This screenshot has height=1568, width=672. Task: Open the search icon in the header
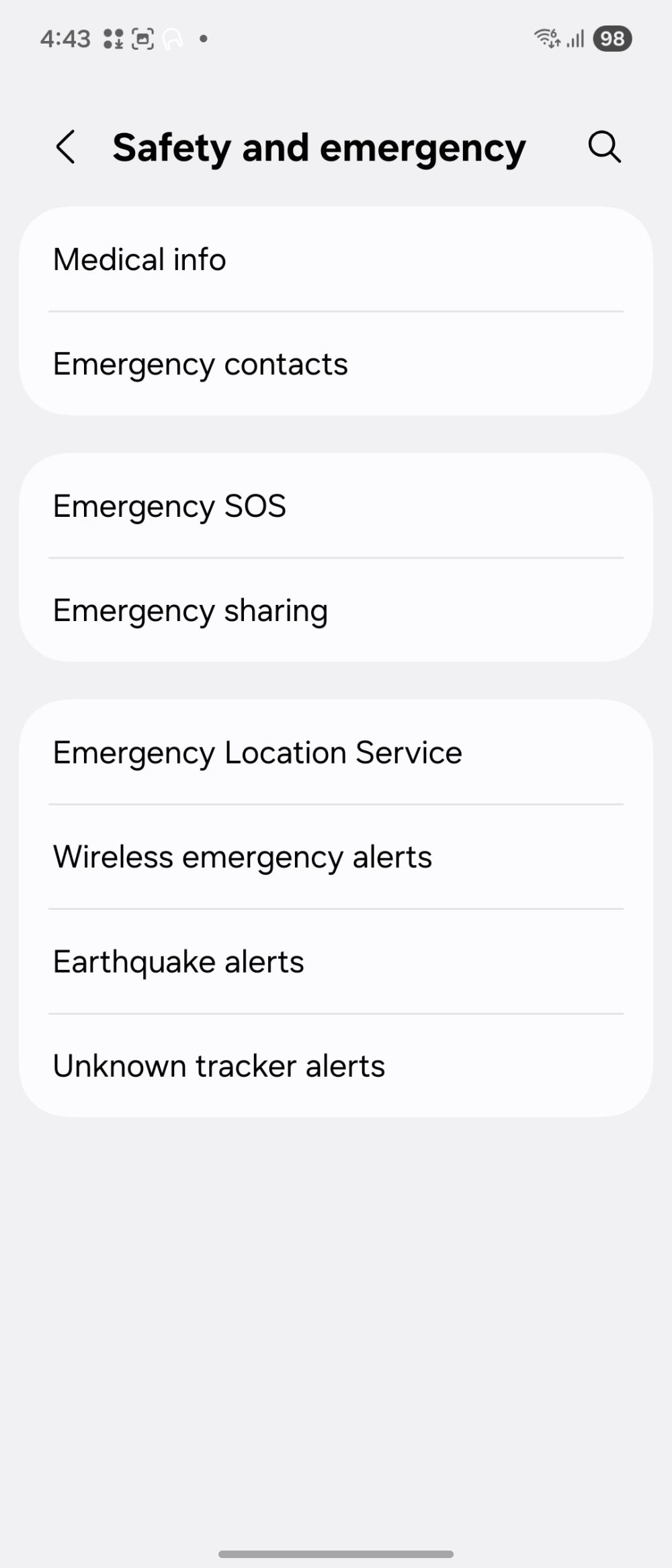603,147
